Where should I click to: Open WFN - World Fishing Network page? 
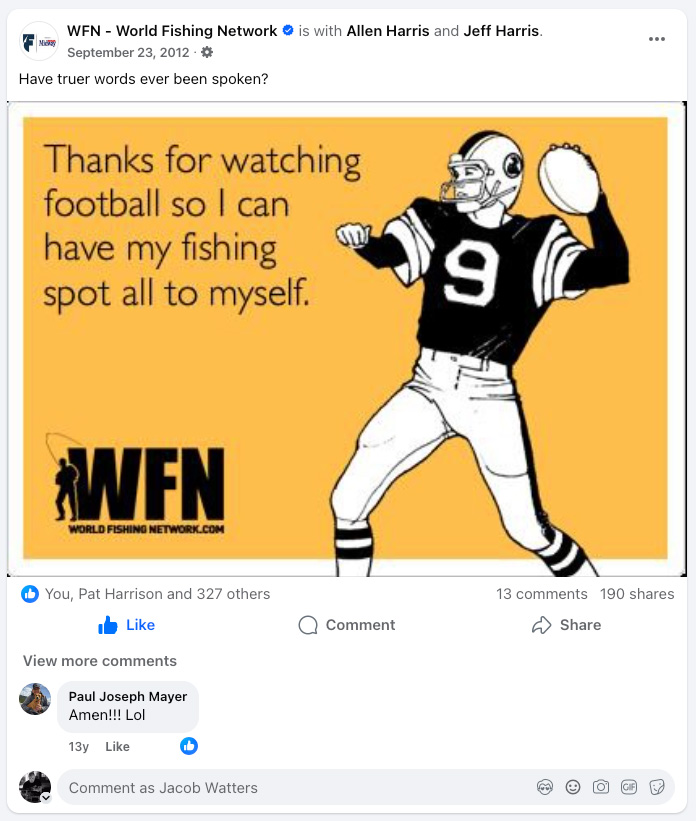pyautogui.click(x=172, y=31)
